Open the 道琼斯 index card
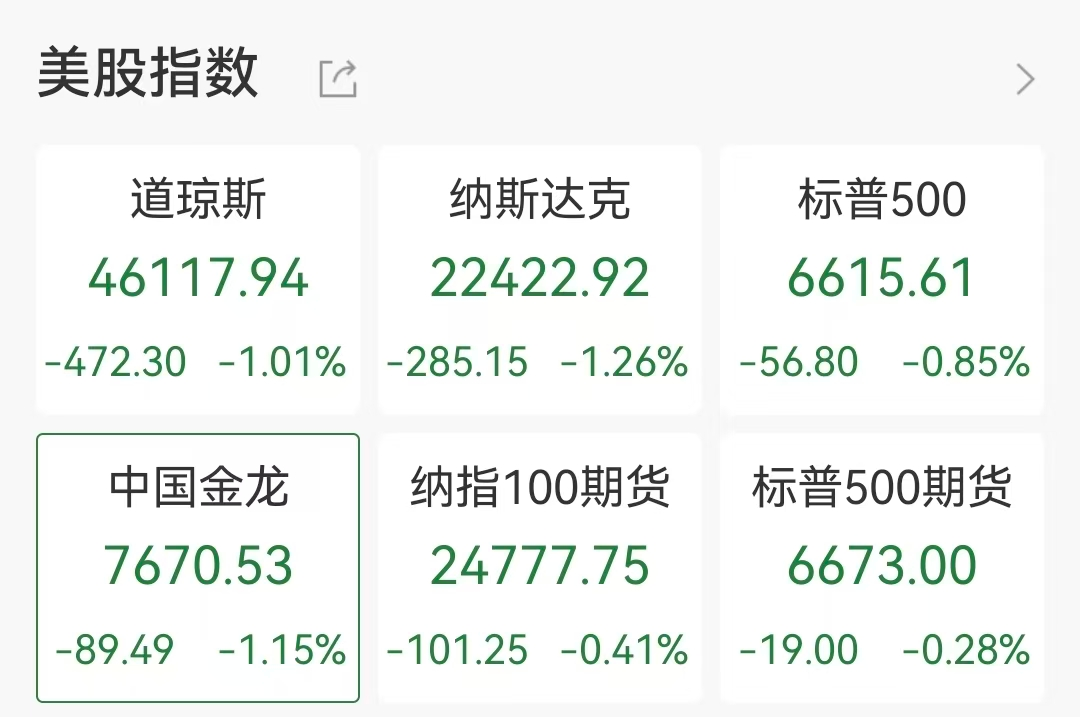This screenshot has height=717, width=1080. (198, 280)
